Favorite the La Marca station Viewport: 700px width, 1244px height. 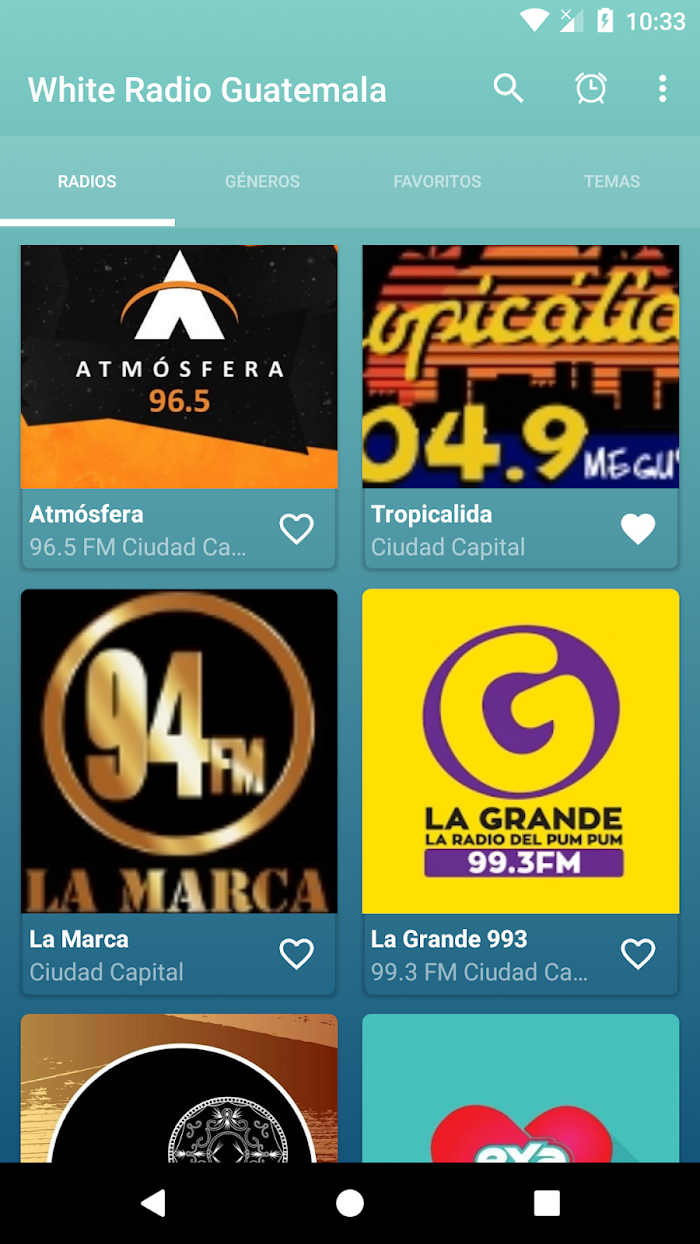pos(296,954)
